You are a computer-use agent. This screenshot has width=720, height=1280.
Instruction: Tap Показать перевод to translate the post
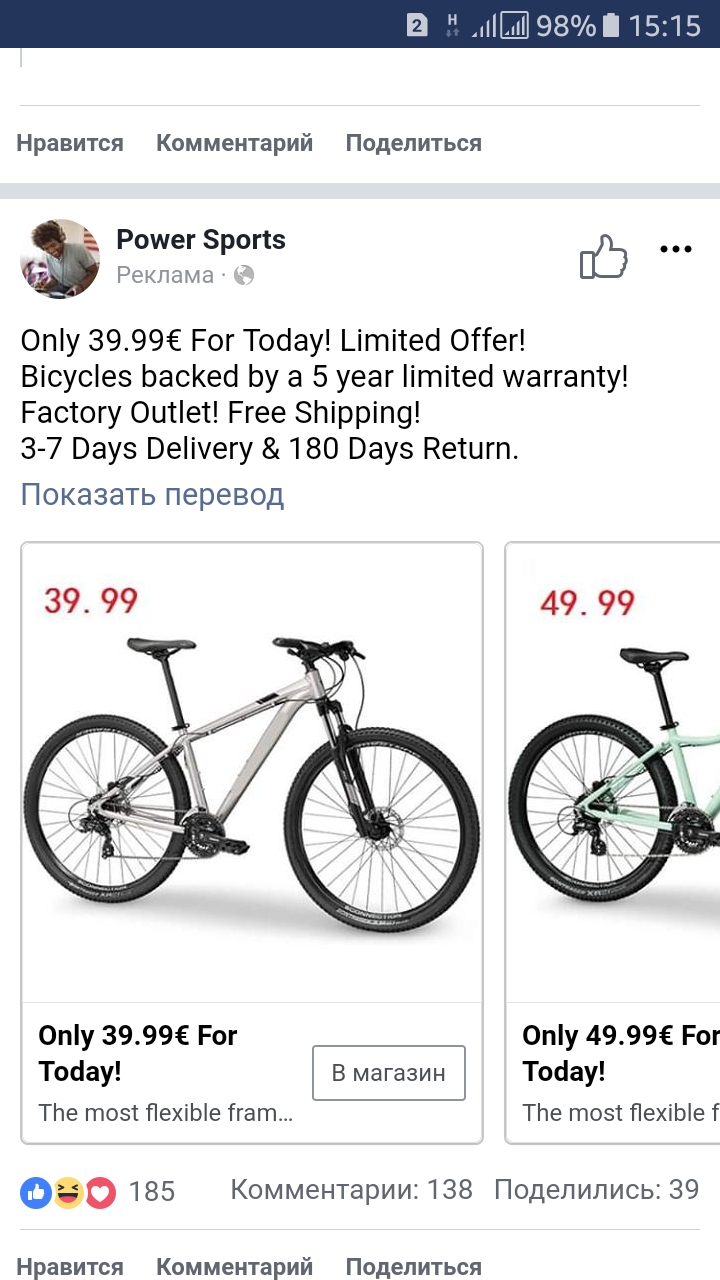tap(152, 495)
